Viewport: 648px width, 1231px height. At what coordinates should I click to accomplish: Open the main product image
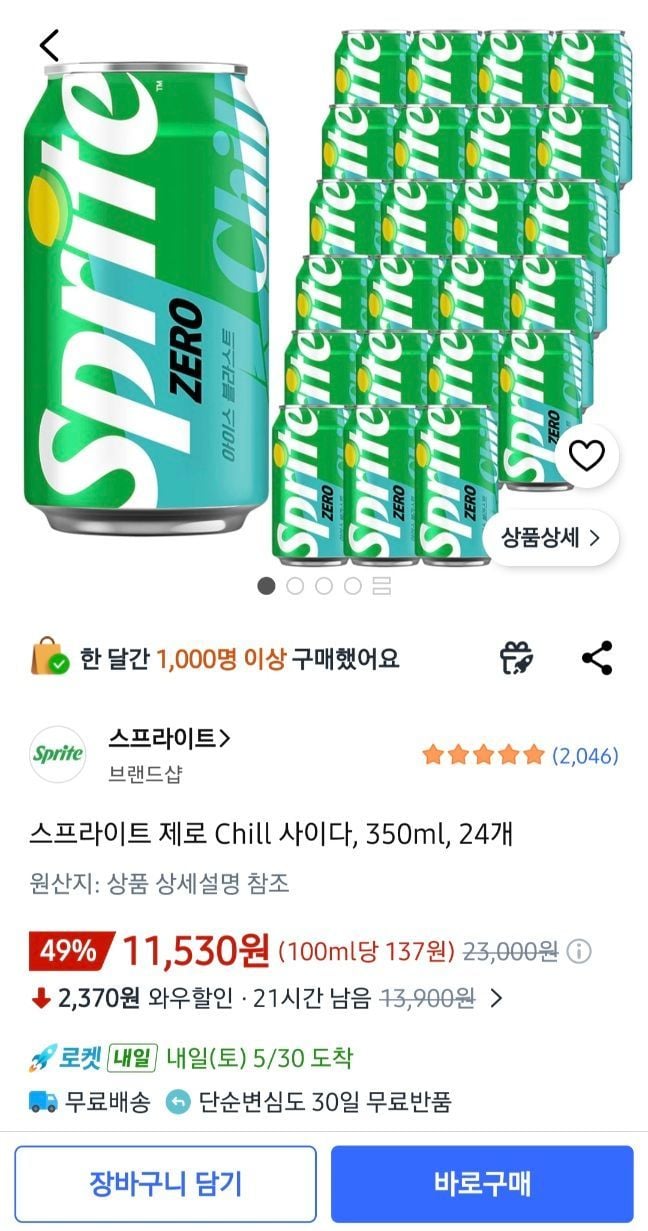(324, 295)
